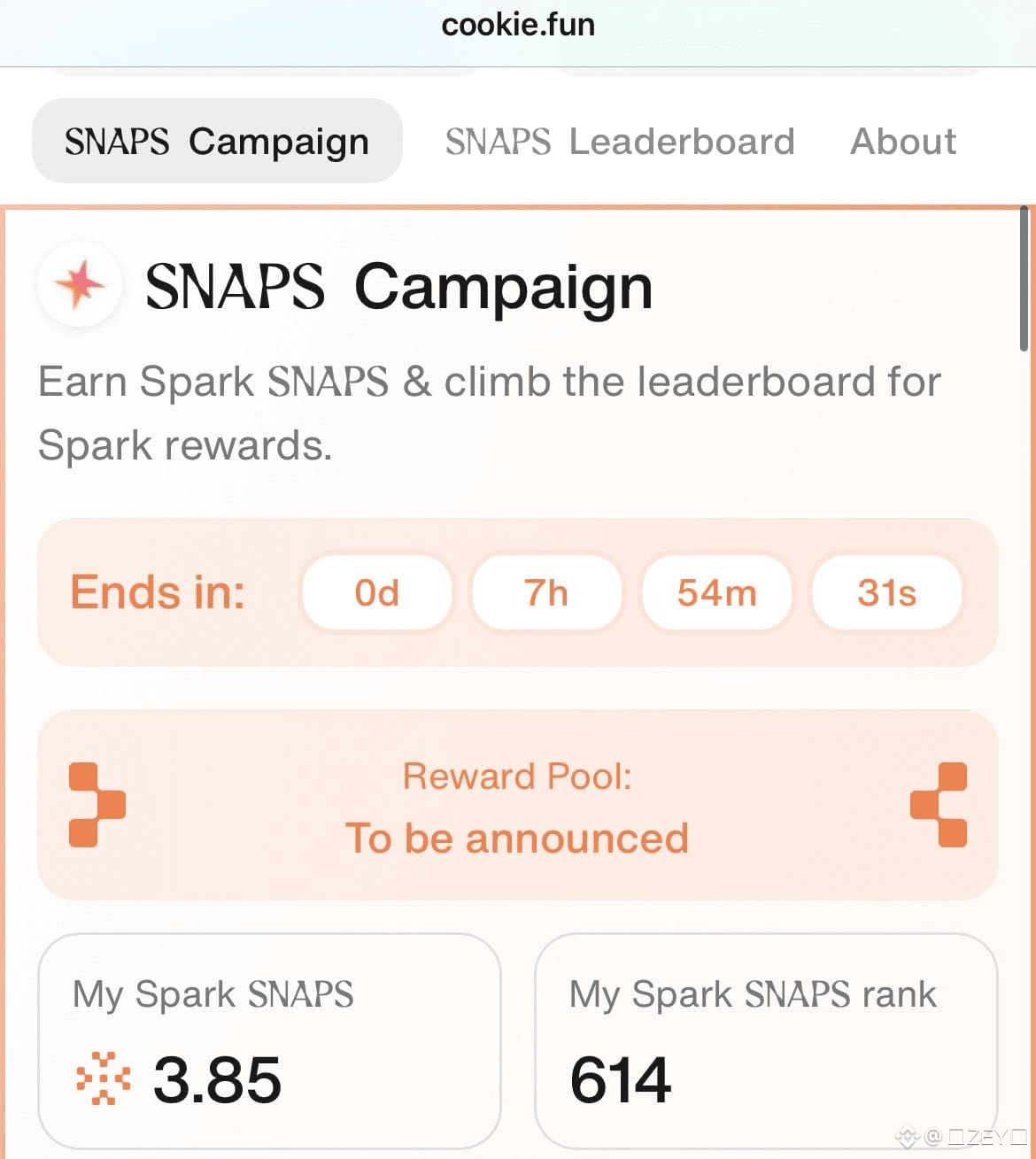Click the 0d countdown pill
This screenshot has width=1036, height=1159.
(377, 593)
